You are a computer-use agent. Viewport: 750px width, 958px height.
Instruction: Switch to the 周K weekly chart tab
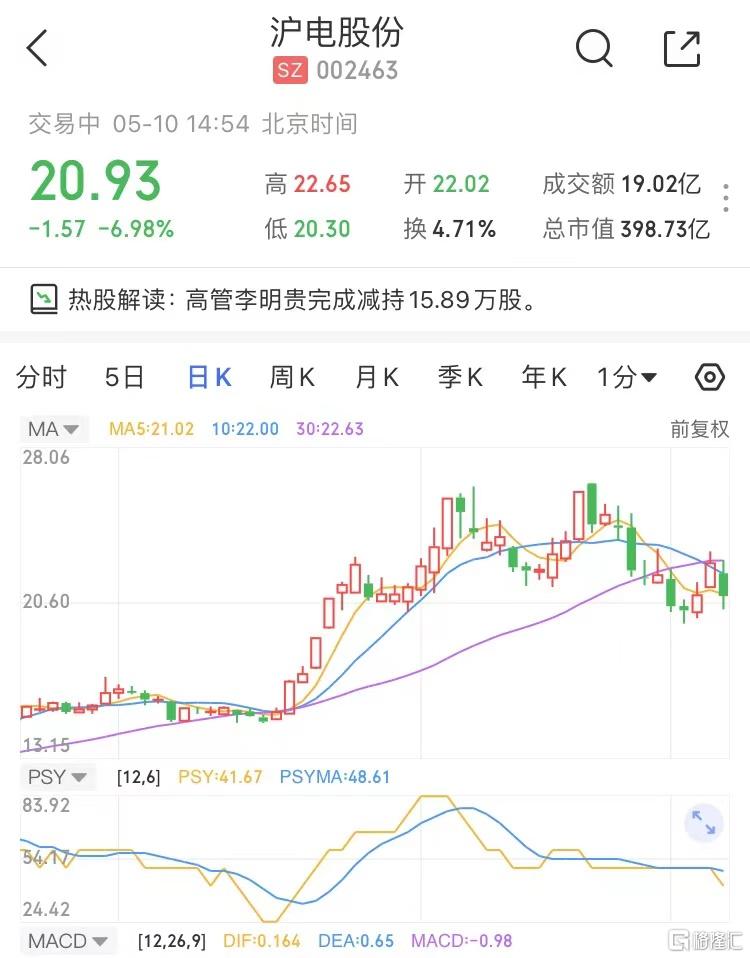click(291, 377)
